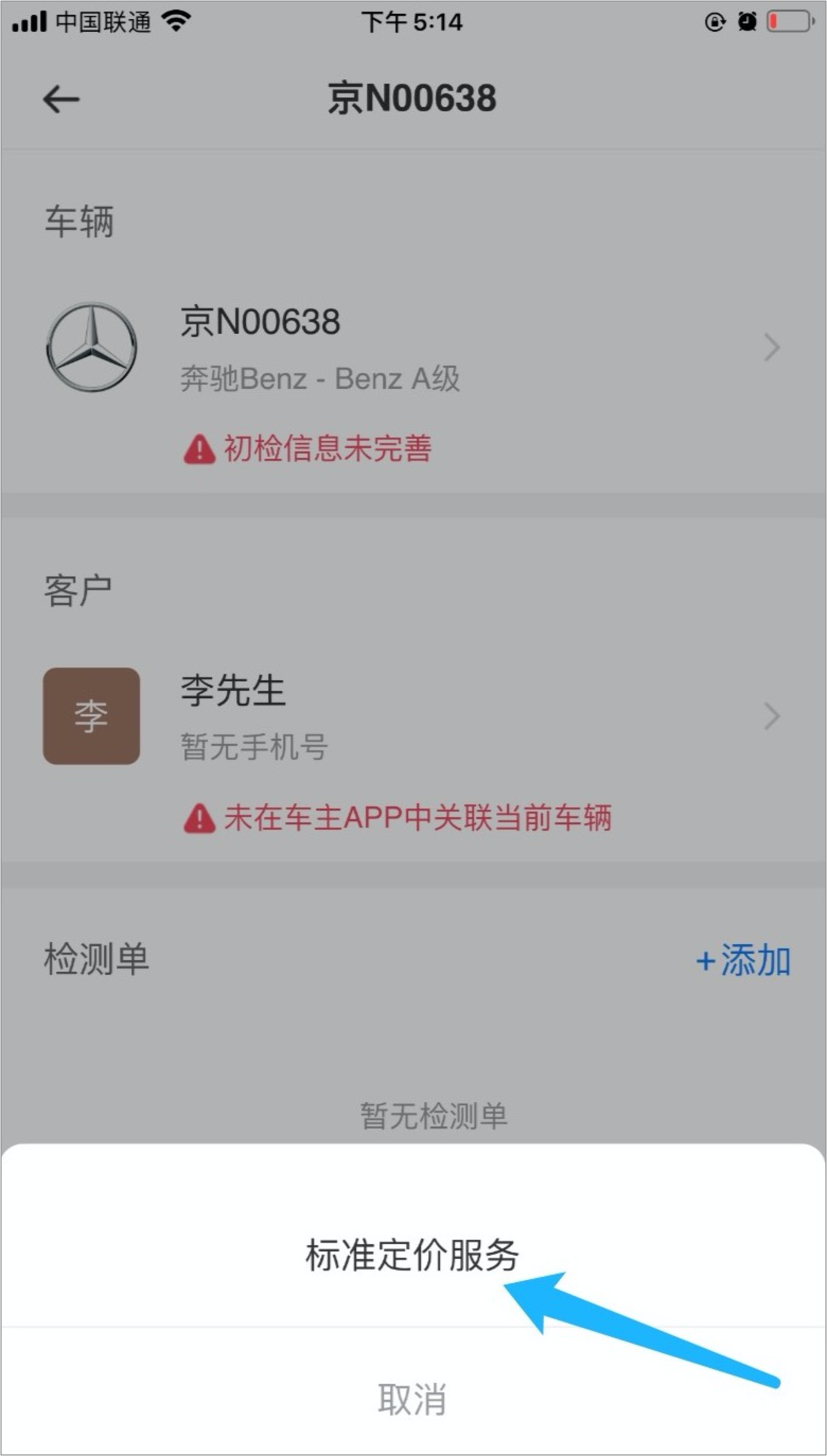This screenshot has width=827, height=1456.
Task: Open vehicle details for 京N00638
Action: pyautogui.click(x=412, y=348)
